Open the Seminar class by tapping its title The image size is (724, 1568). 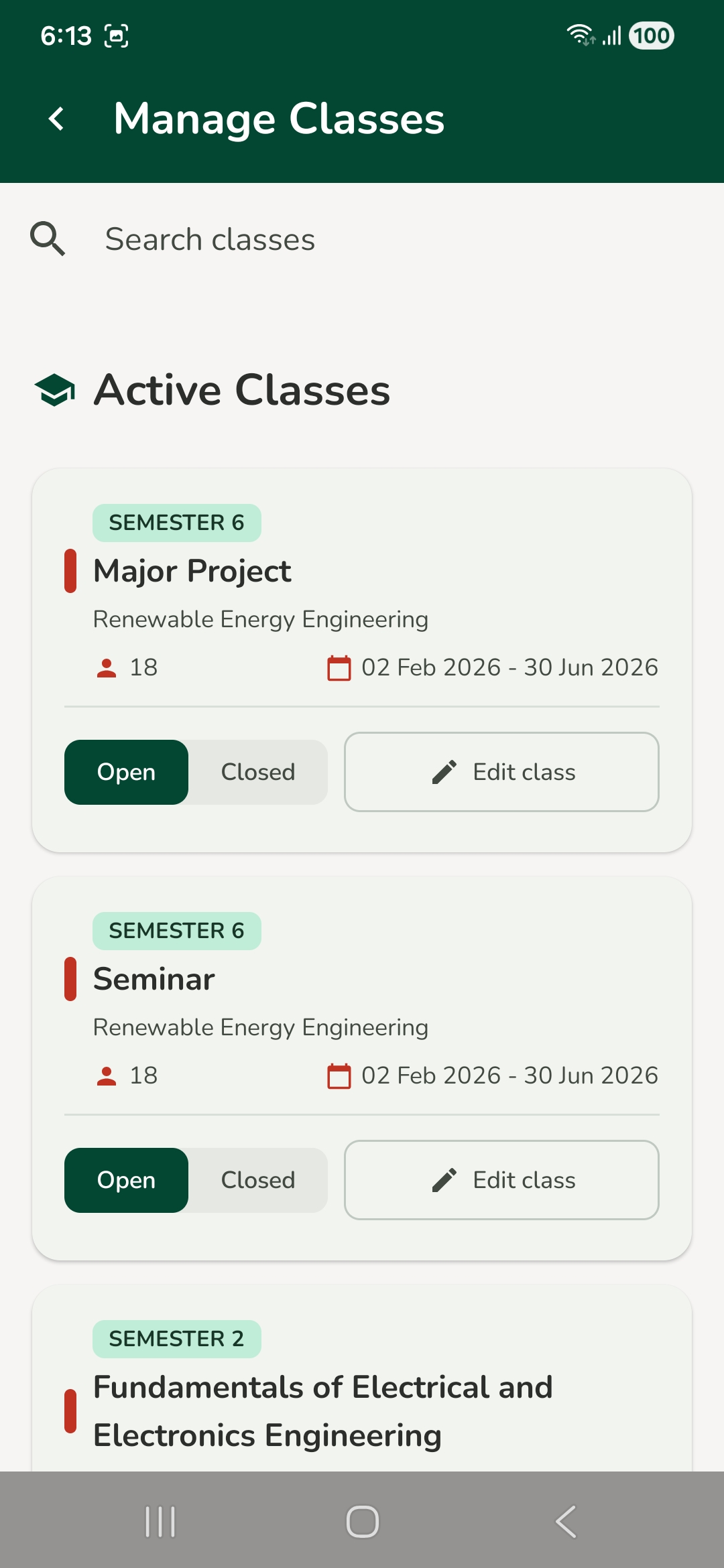[153, 979]
